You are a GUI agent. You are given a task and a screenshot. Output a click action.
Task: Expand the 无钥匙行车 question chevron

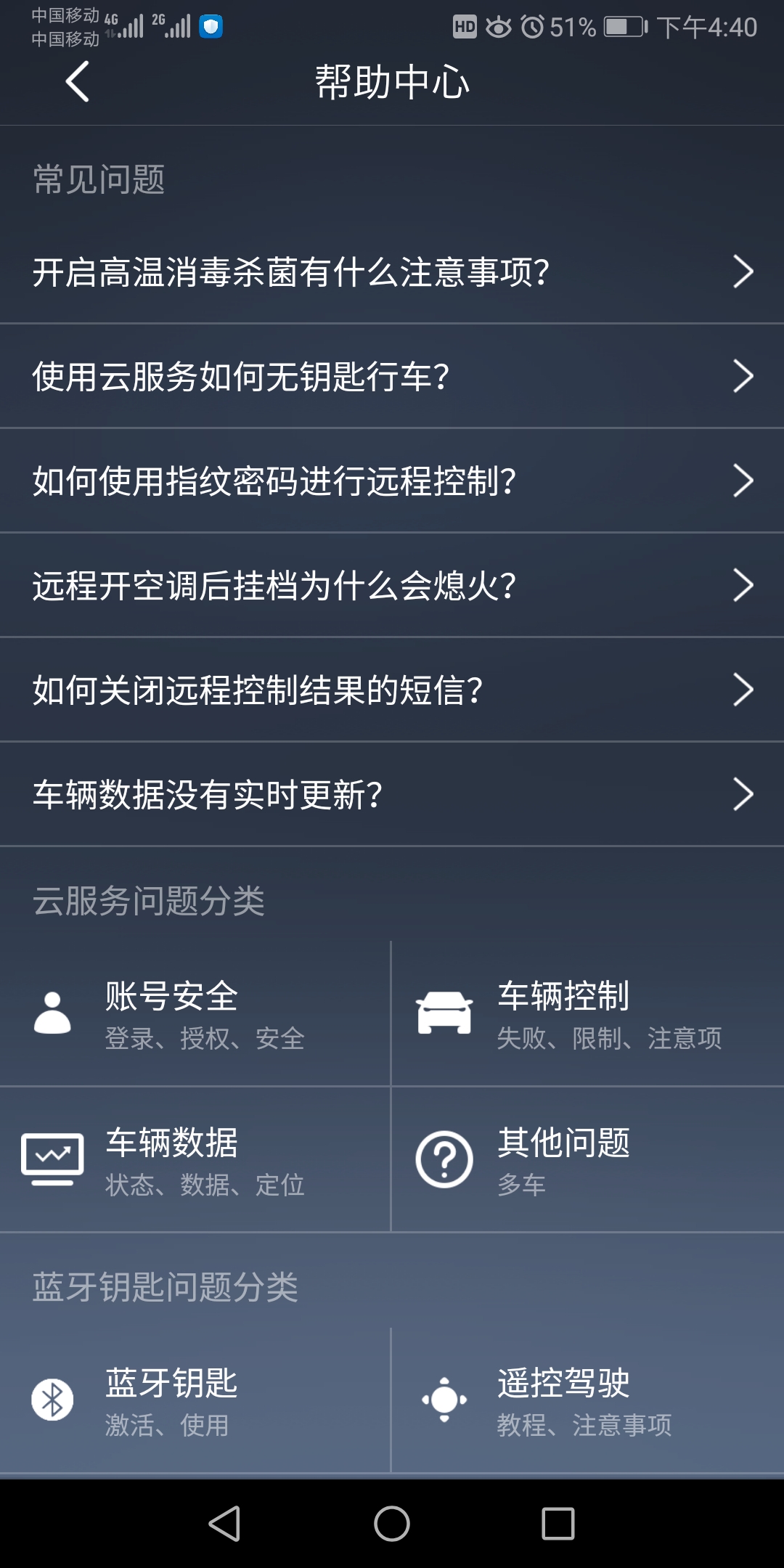click(743, 376)
